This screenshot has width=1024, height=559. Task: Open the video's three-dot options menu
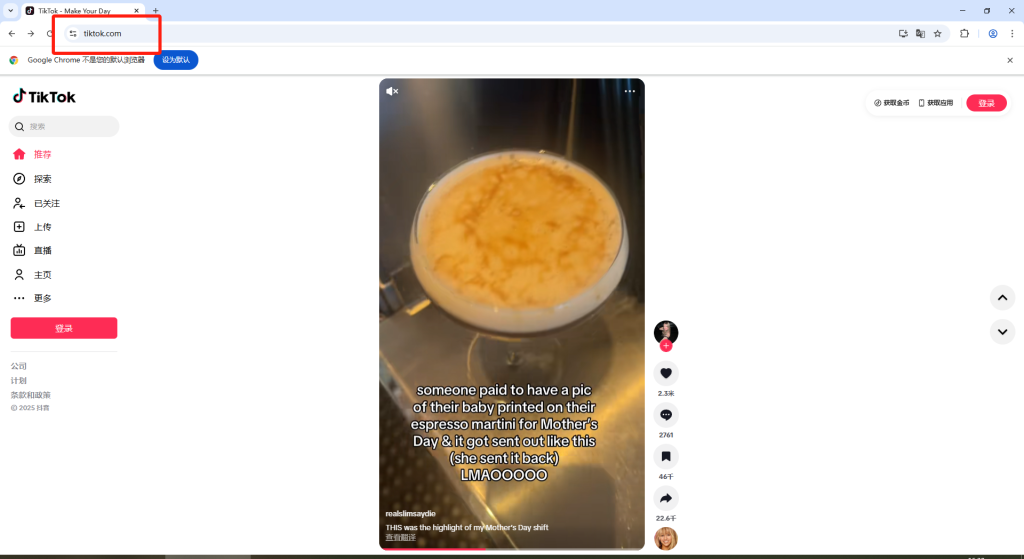(x=630, y=91)
